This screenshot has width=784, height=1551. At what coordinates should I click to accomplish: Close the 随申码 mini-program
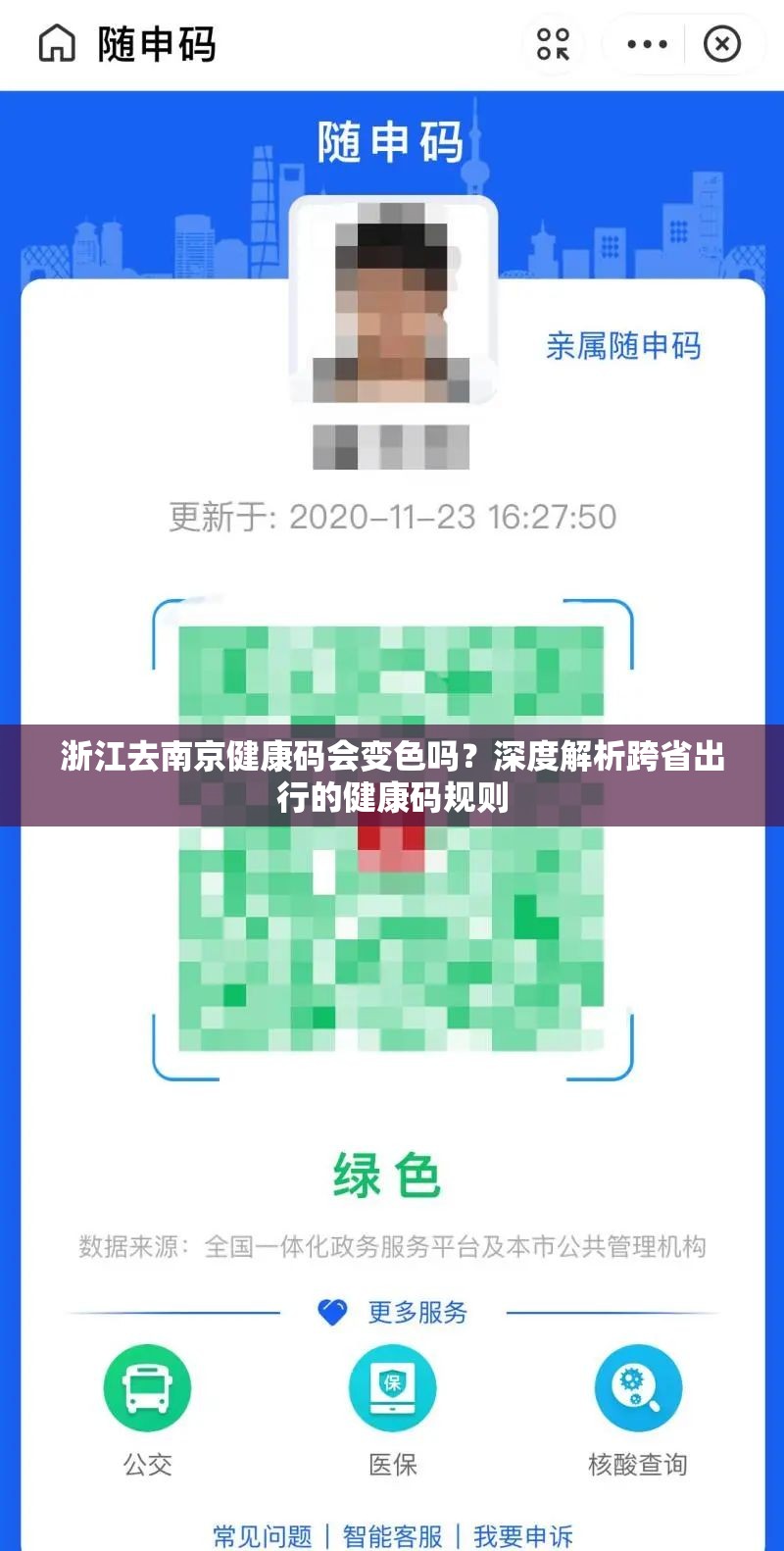(x=722, y=44)
